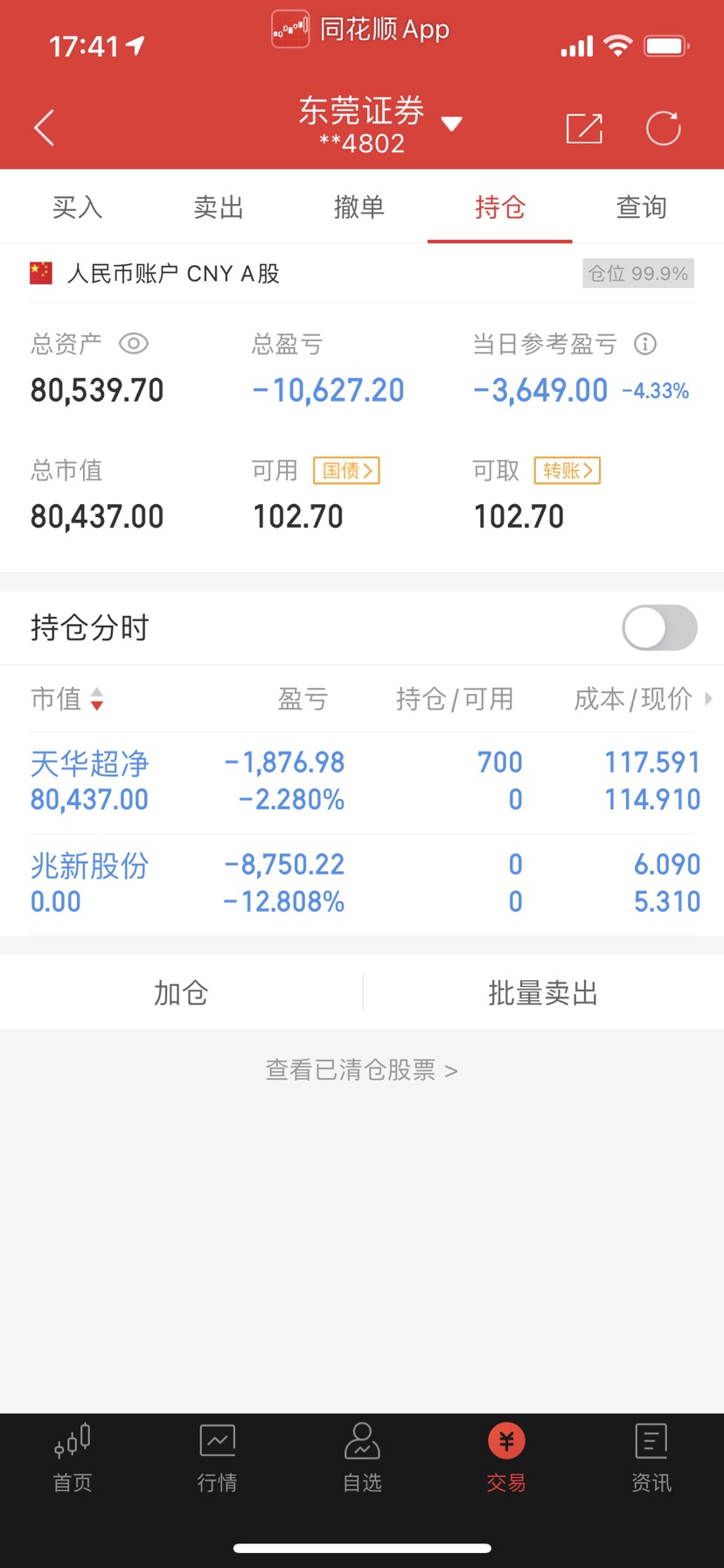Open the 撤单 tab
724x1568 pixels.
[359, 207]
